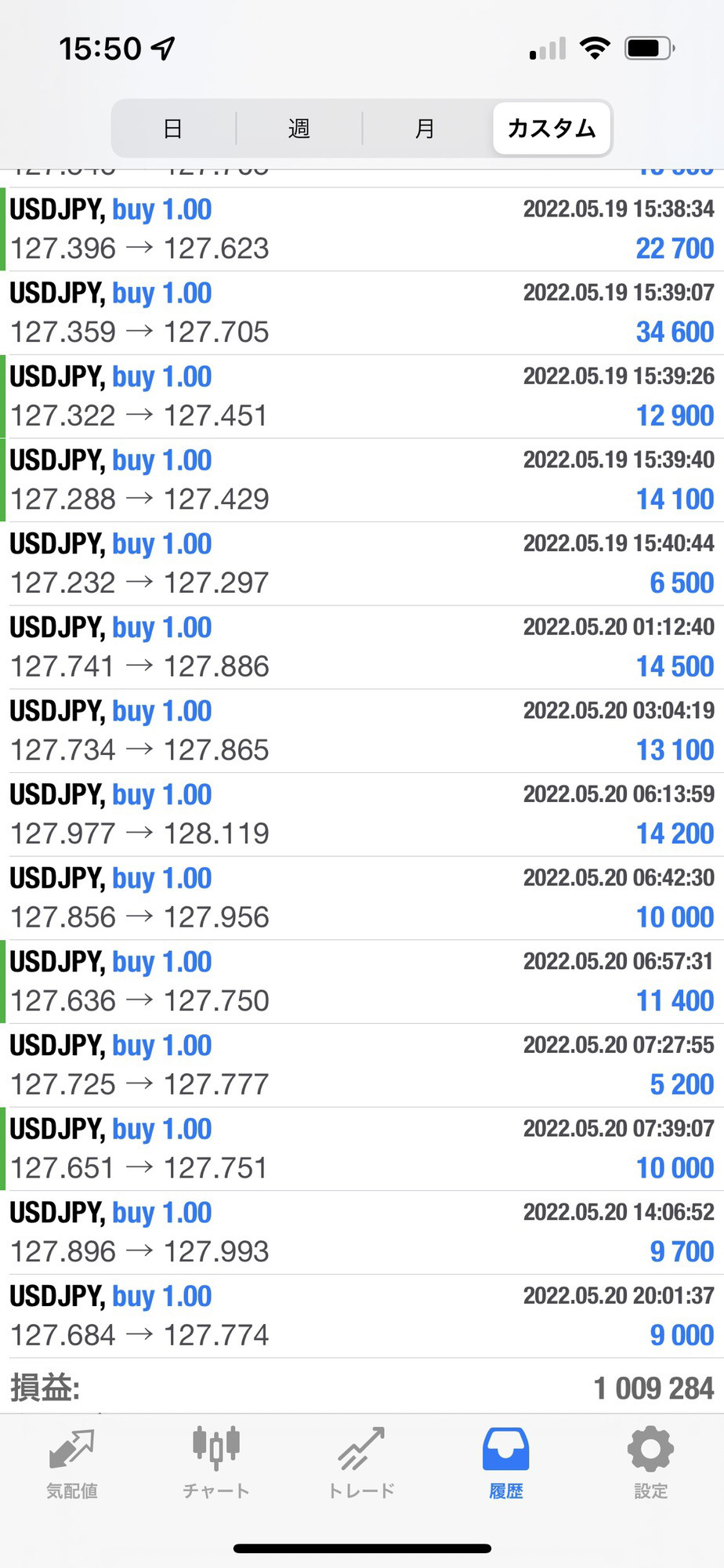
Task: Switch to the 日 (day) period
Action: 173,128
